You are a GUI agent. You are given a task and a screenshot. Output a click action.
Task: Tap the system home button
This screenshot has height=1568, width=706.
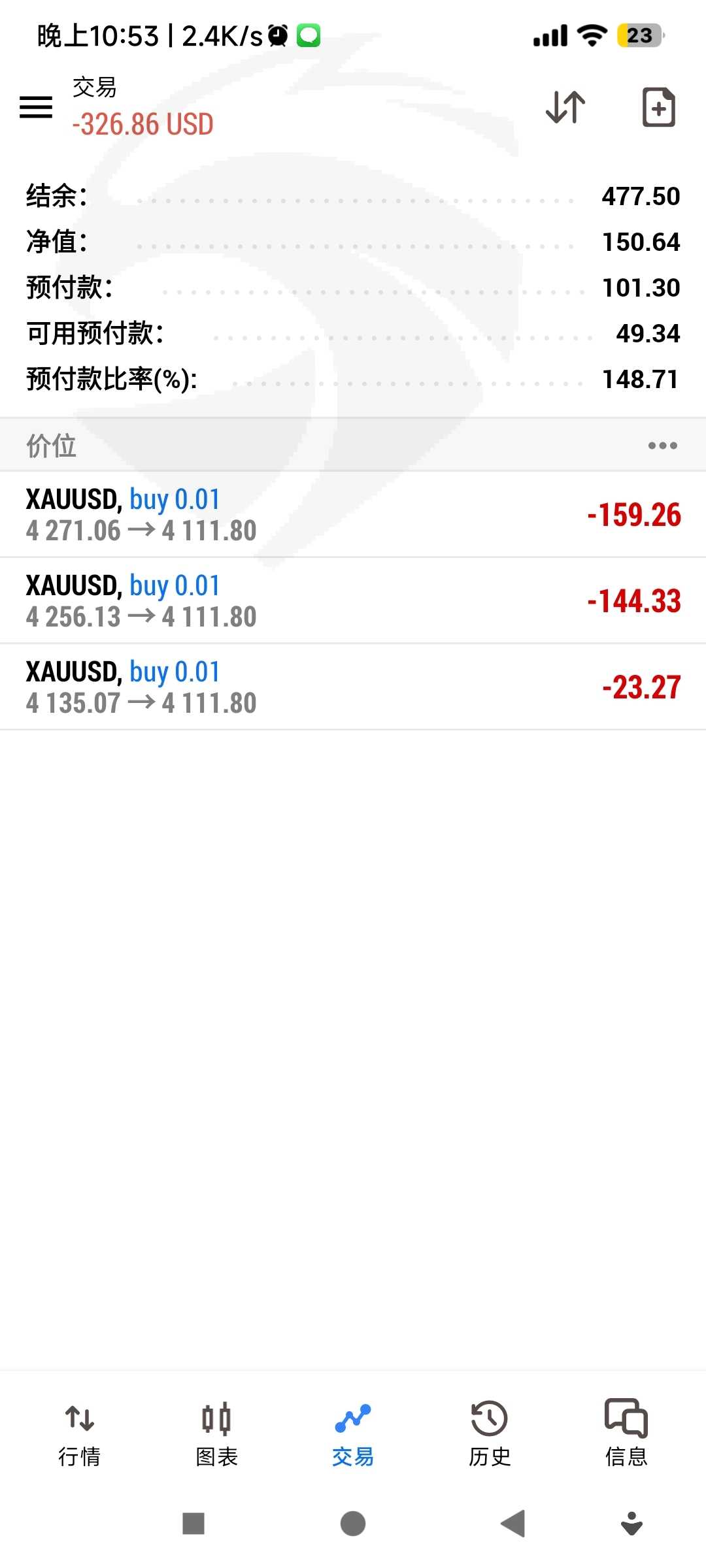(353, 1524)
